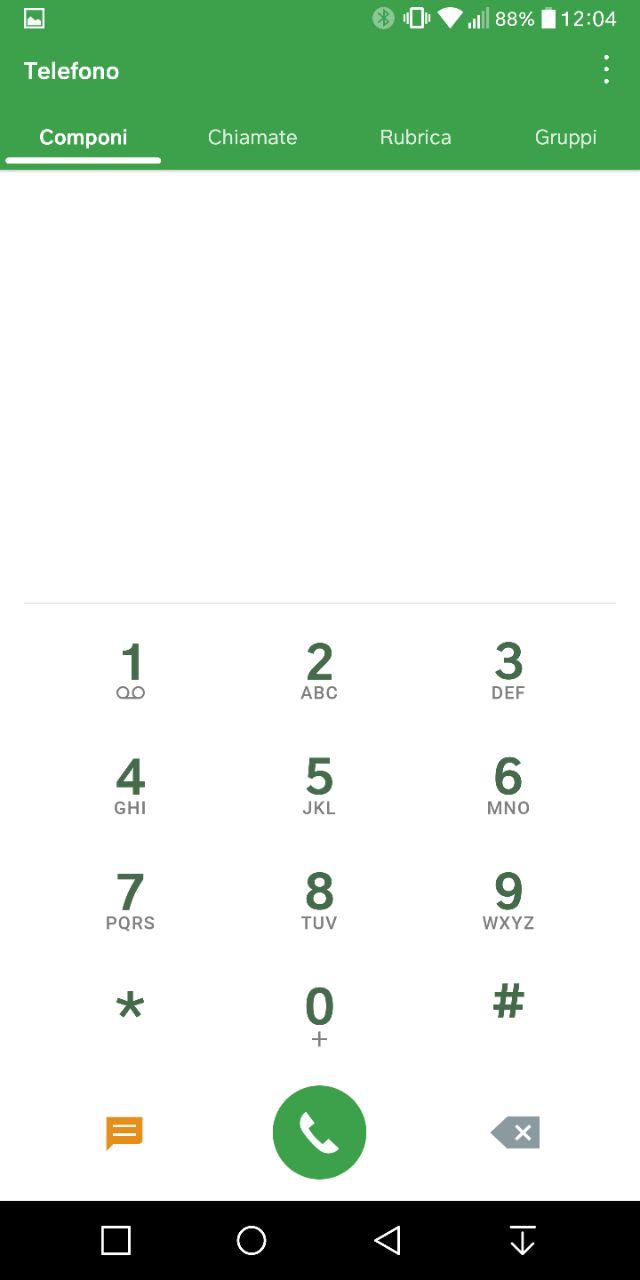Enter digit 9 WXYZ
The width and height of the screenshot is (640, 1280).
508,901
